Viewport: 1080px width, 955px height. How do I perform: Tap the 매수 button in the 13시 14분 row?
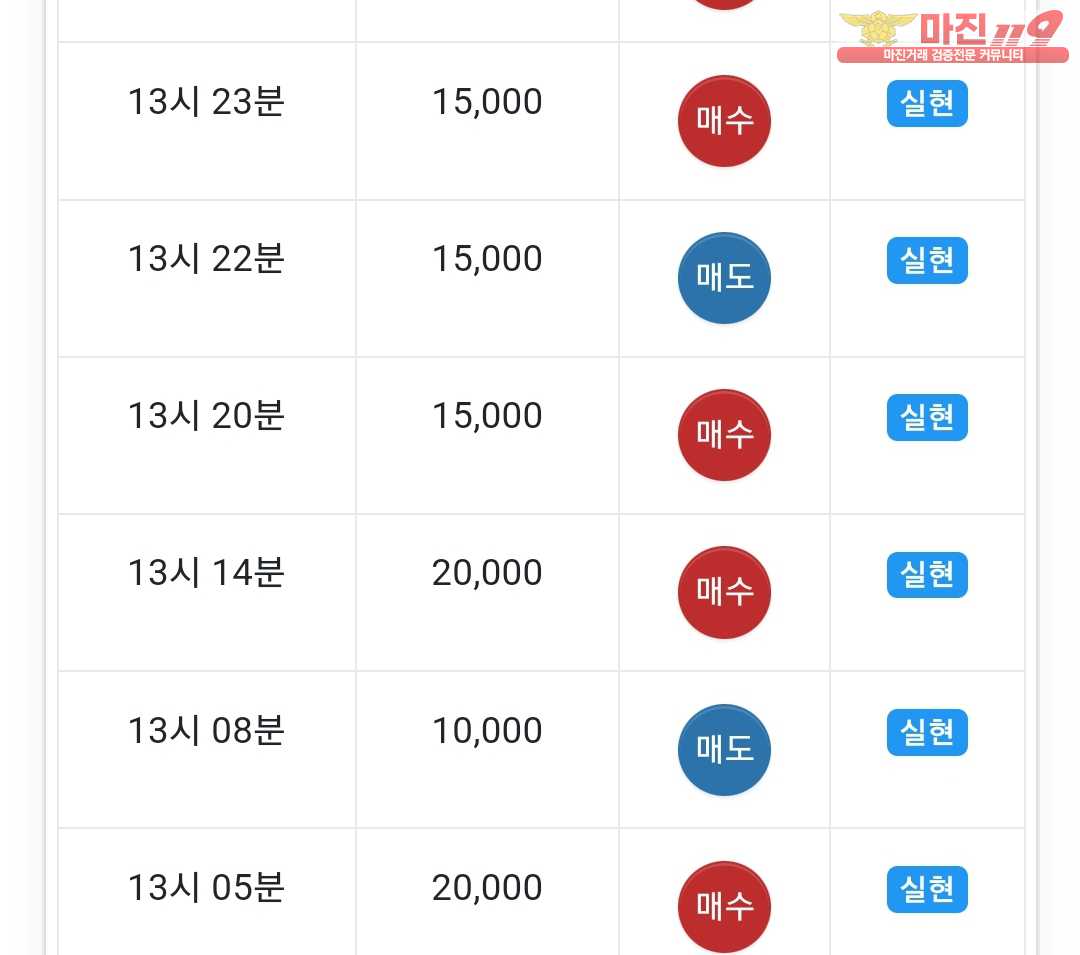coord(724,592)
